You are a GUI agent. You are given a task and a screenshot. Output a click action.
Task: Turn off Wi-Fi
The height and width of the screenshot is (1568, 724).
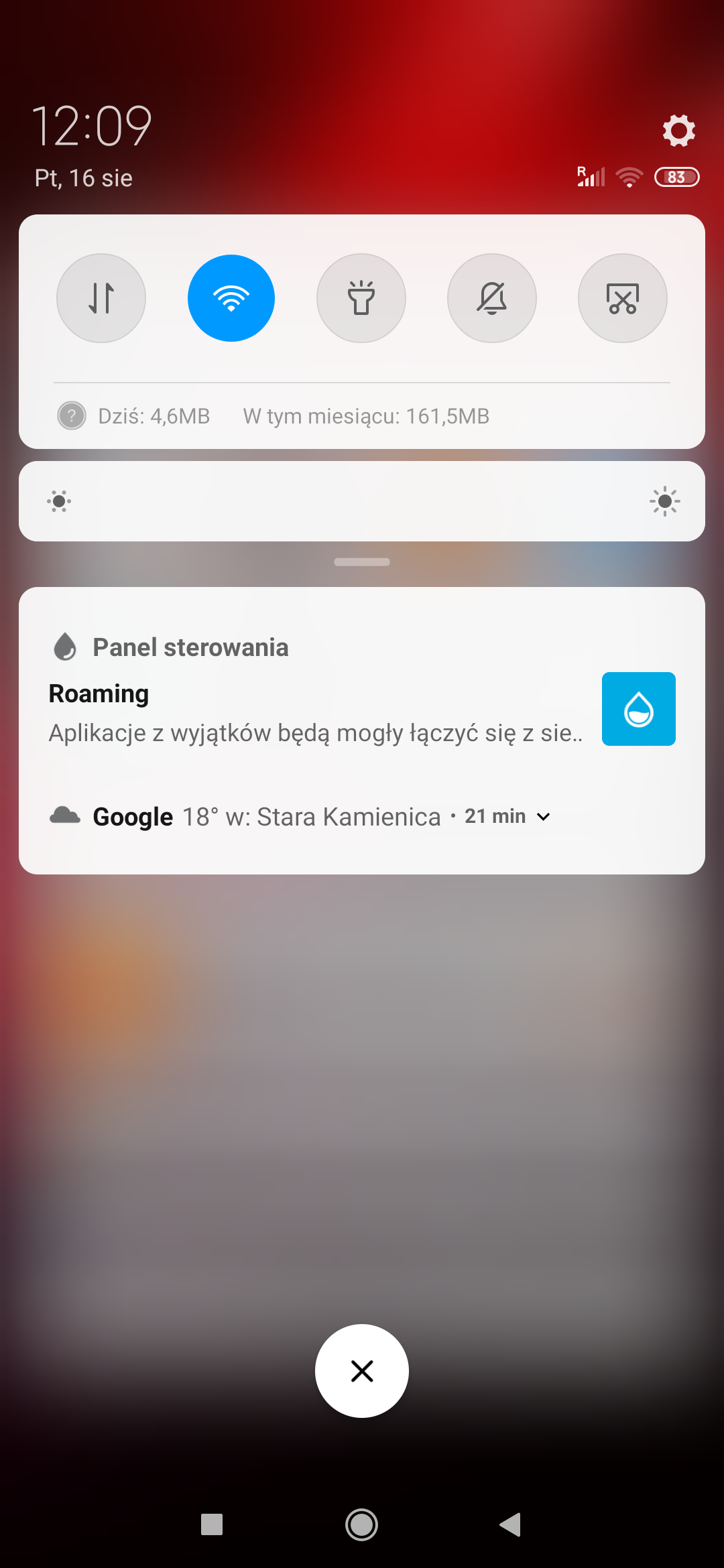click(x=231, y=298)
